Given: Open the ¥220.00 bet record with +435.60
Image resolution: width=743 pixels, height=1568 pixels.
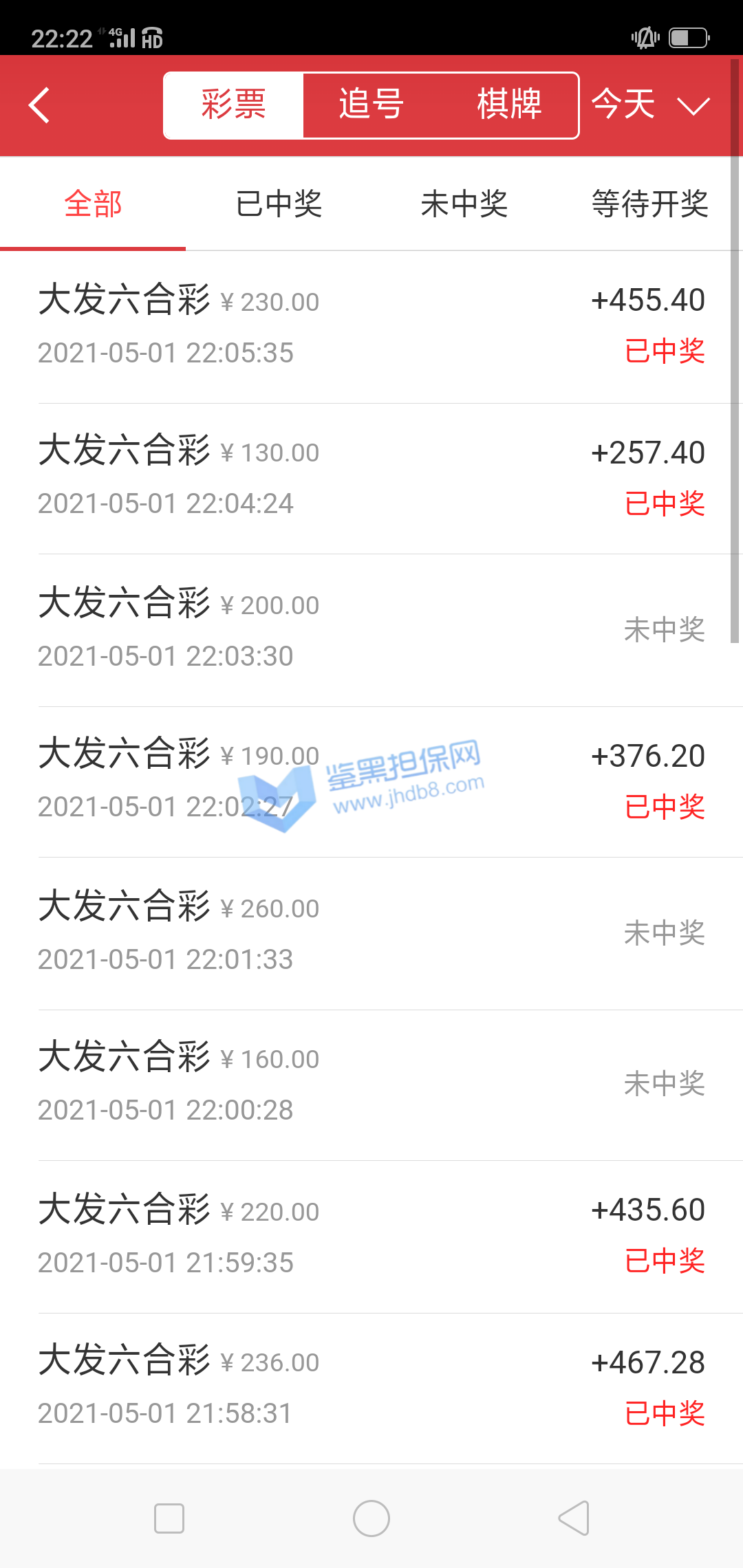Looking at the screenshot, I should point(371,1237).
